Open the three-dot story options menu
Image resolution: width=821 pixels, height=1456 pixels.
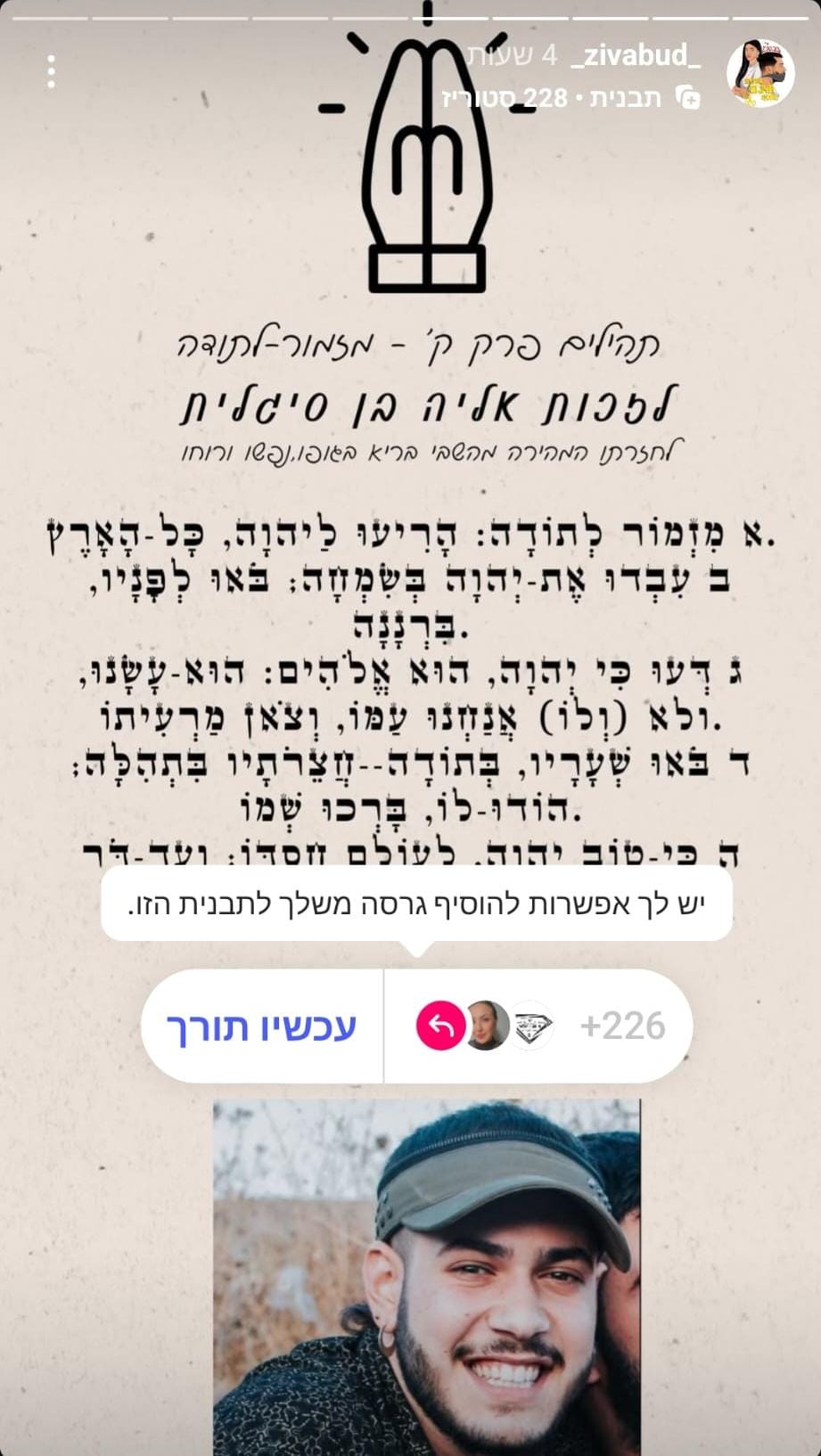pos(49,70)
